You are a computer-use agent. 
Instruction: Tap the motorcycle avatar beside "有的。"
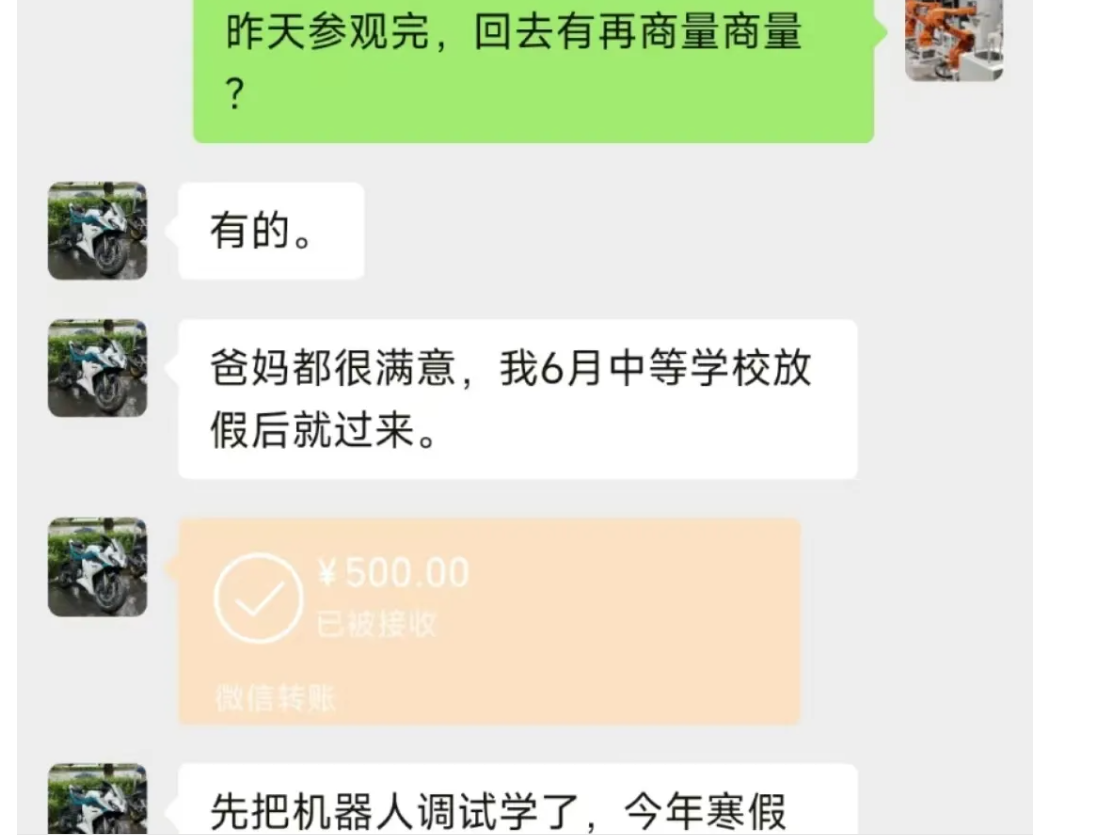point(97,230)
